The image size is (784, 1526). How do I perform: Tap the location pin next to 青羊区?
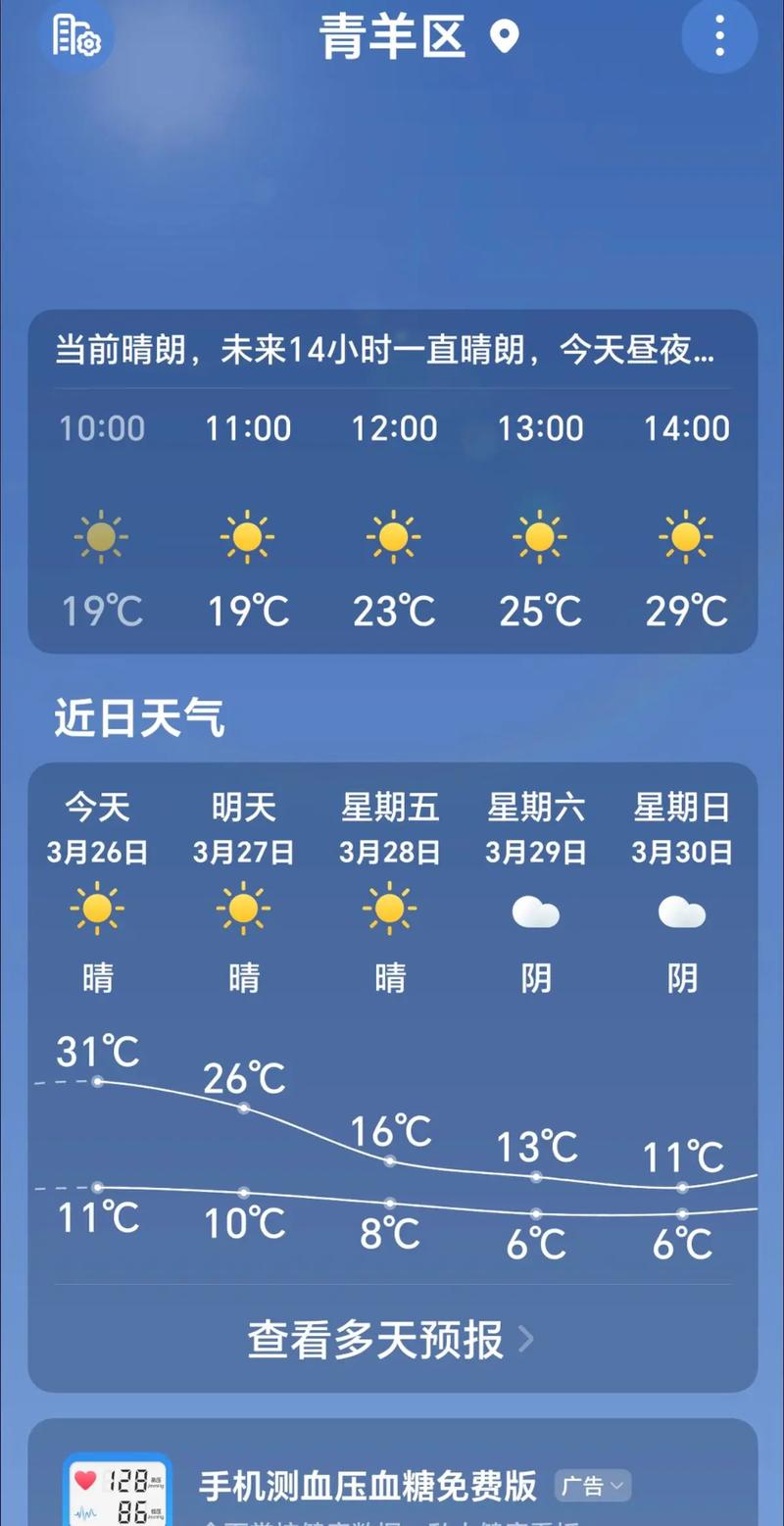503,37
